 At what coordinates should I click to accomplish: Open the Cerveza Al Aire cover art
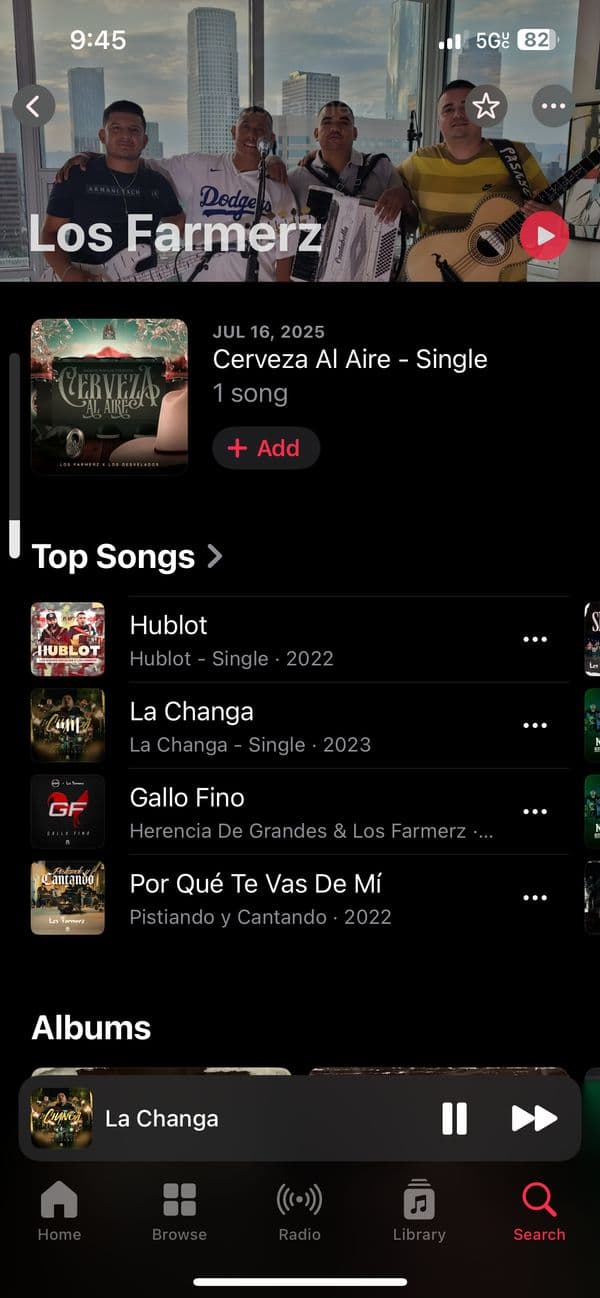point(109,395)
